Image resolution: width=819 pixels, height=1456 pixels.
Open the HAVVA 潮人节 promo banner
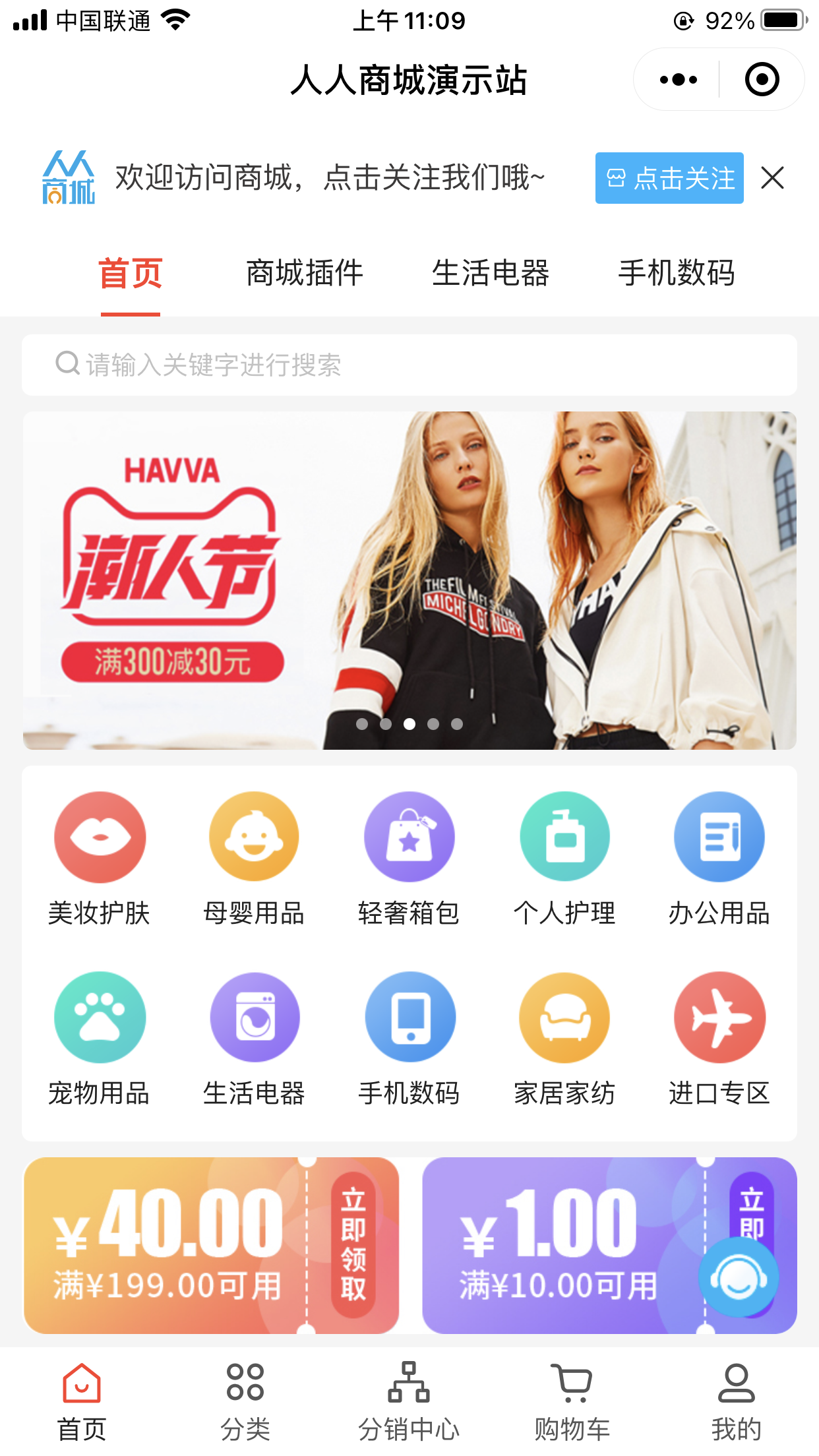click(409, 580)
